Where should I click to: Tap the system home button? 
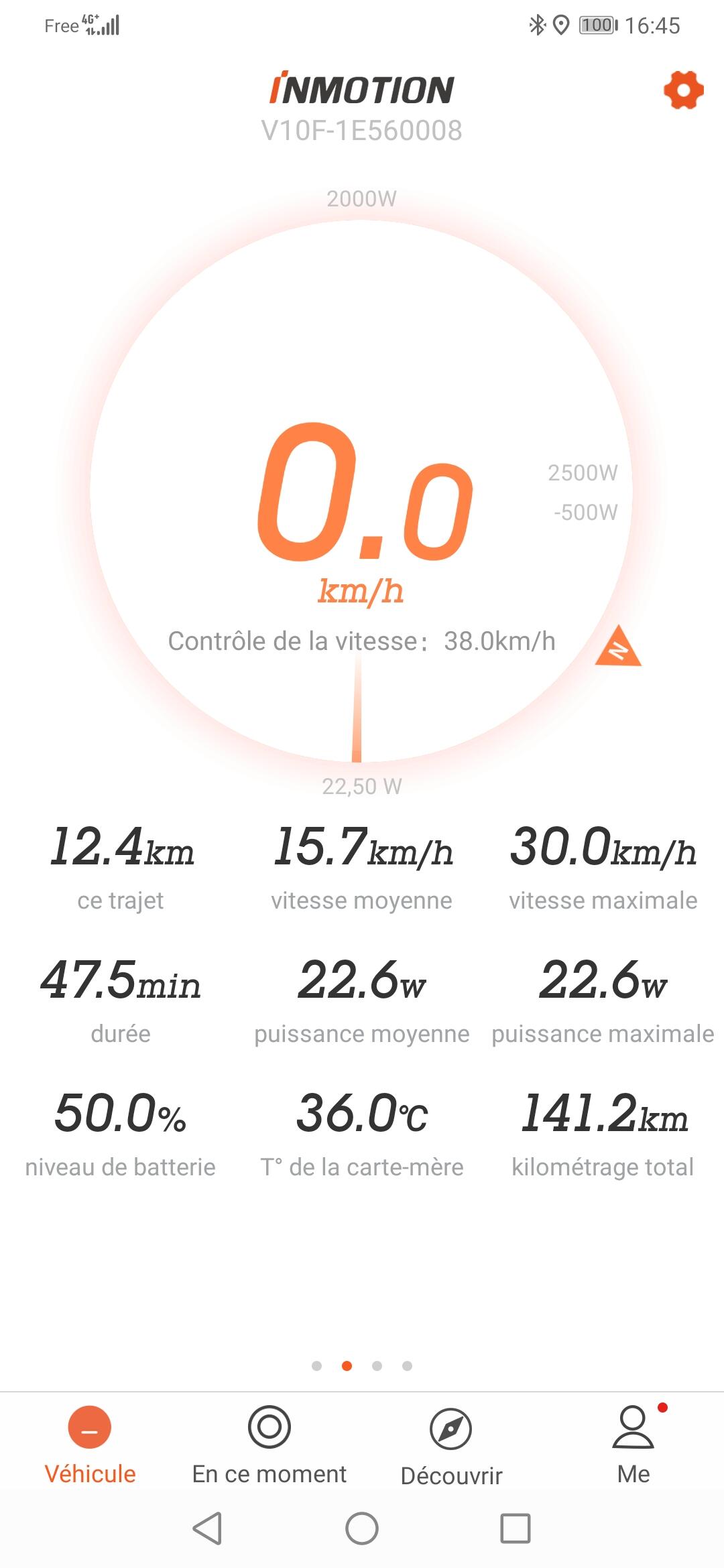pos(362,1528)
